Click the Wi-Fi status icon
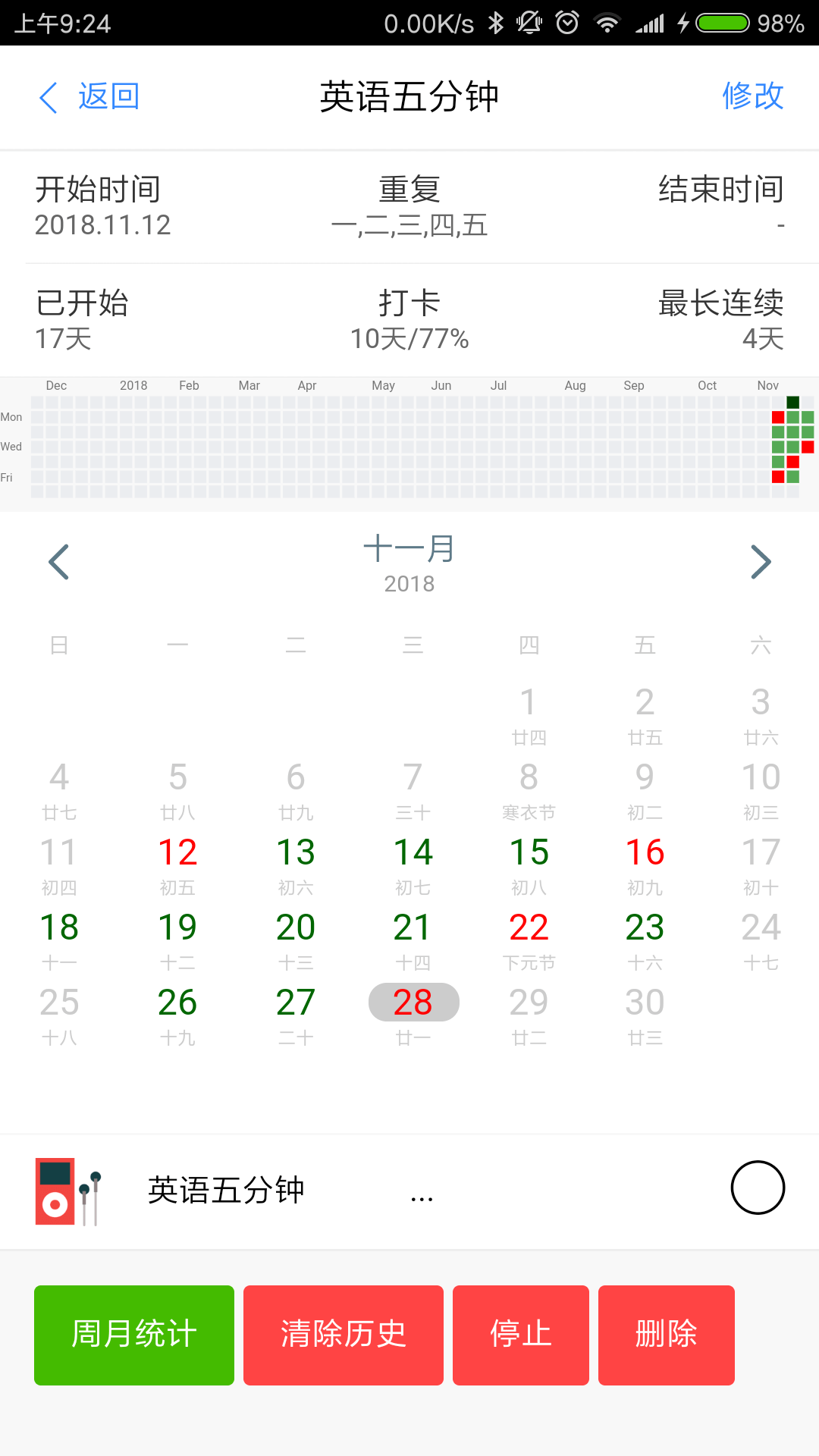 tap(606, 24)
